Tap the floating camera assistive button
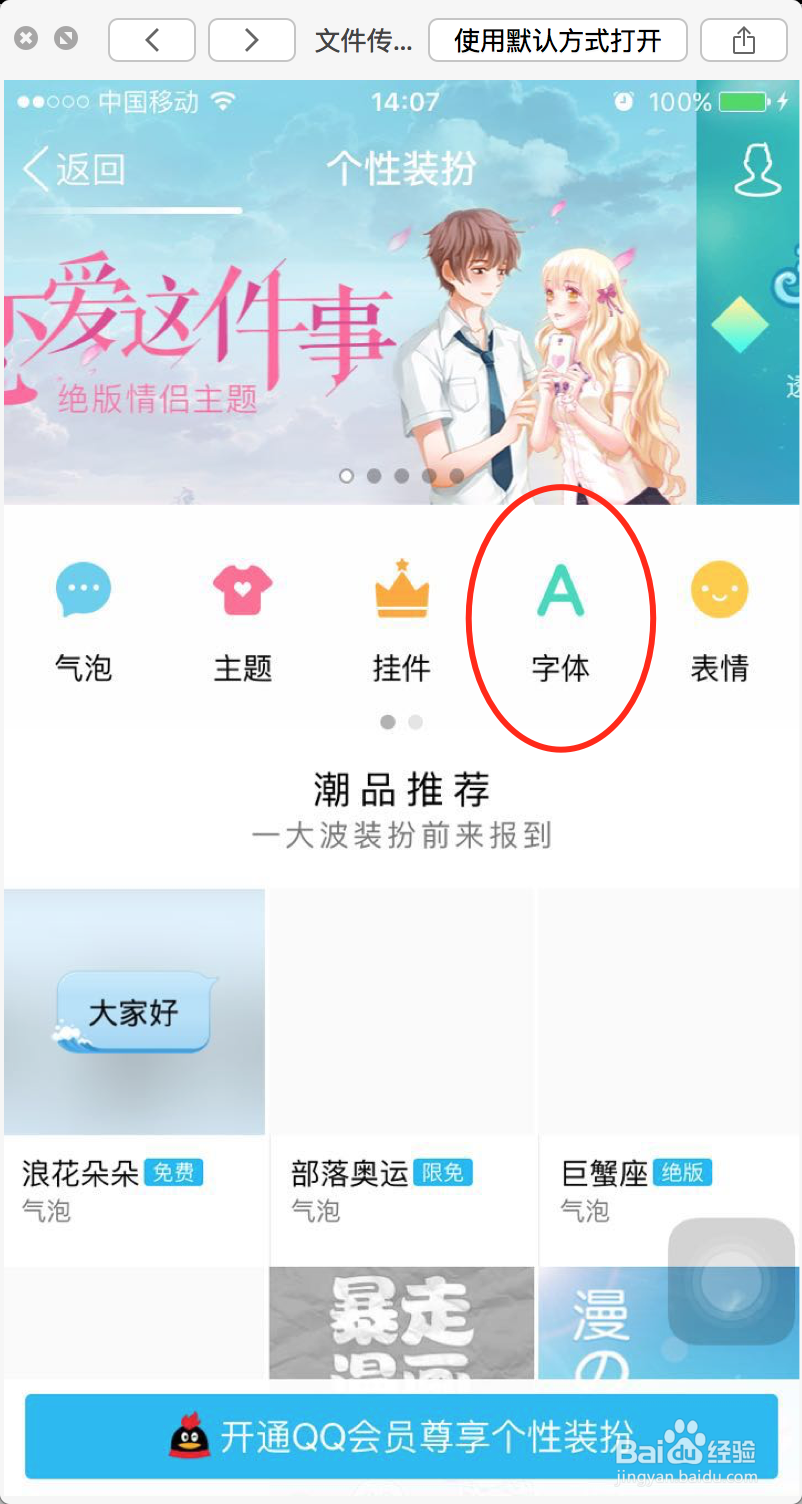The image size is (802, 1504). [x=733, y=1281]
